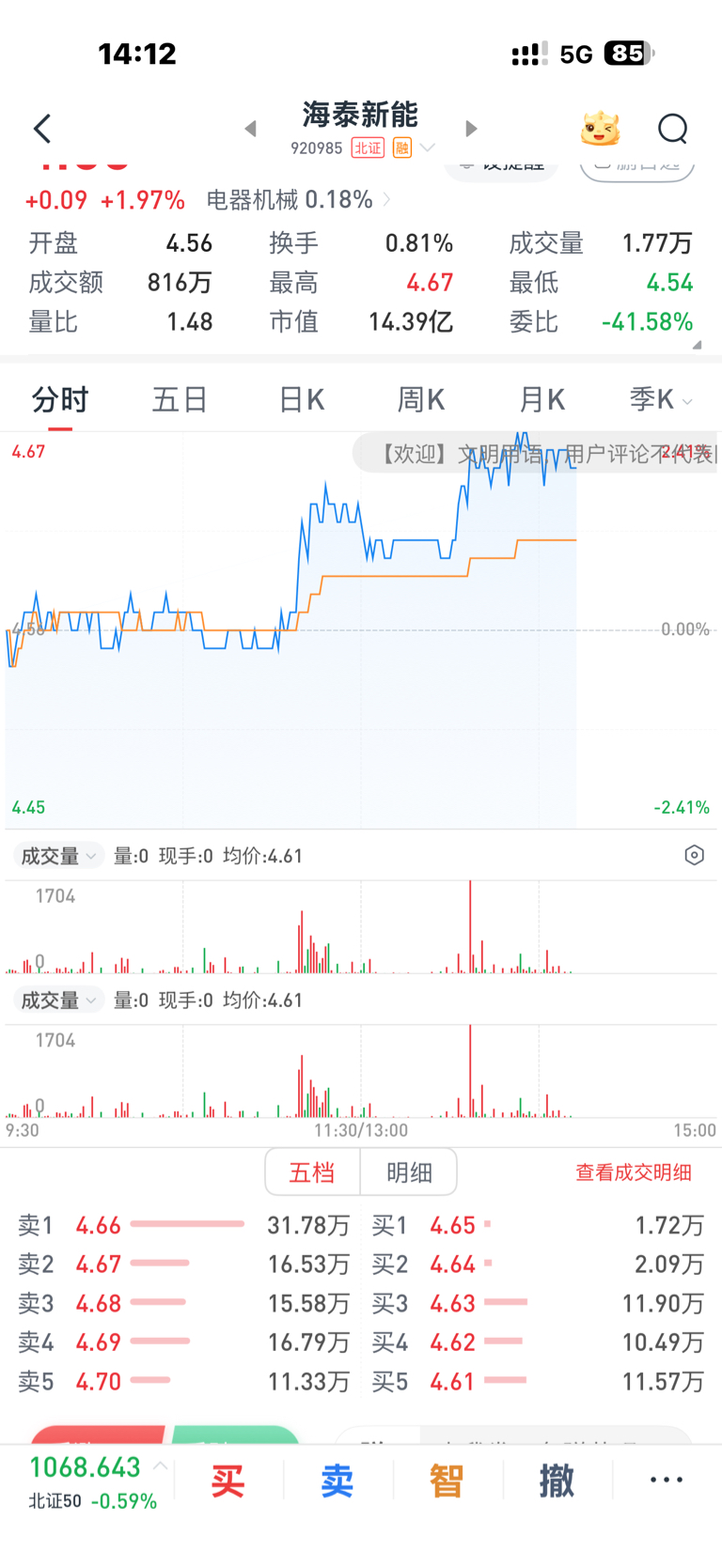Open the golden mascot icon
Image resolution: width=722 pixels, height=1568 pixels.
tap(601, 129)
